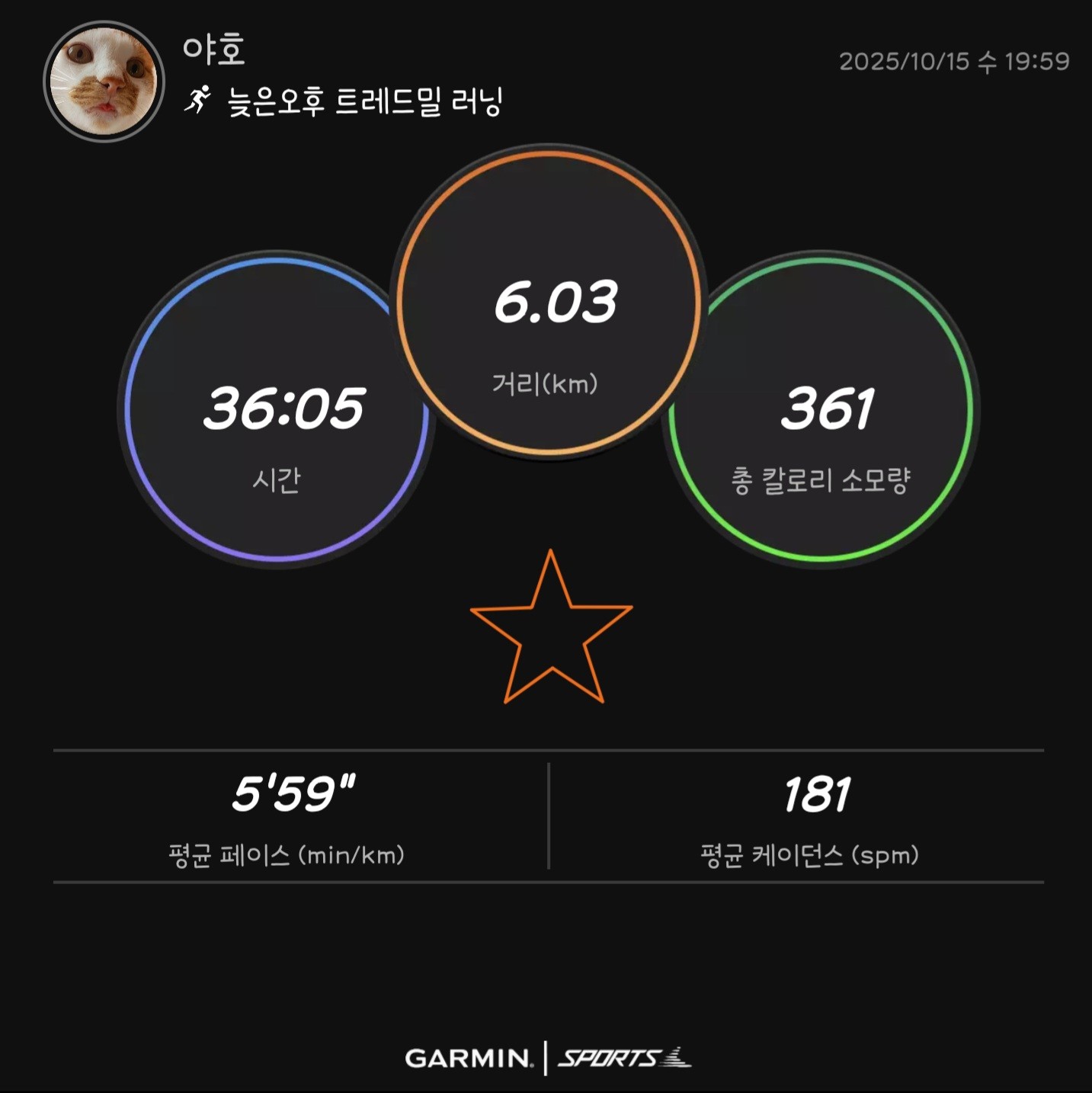Expand details under 평균 페이스 (min/km)
Screen dimensions: 1092x1093
click(x=290, y=852)
